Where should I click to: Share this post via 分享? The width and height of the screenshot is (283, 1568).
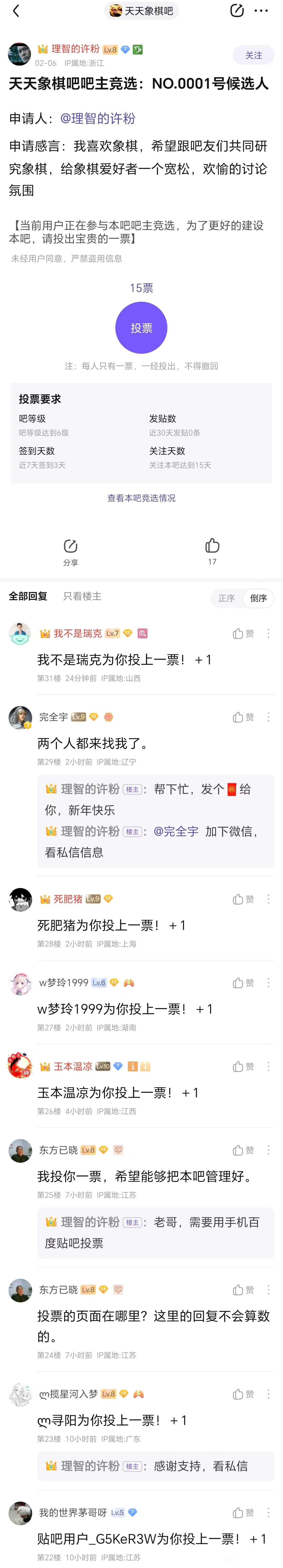coord(71,551)
